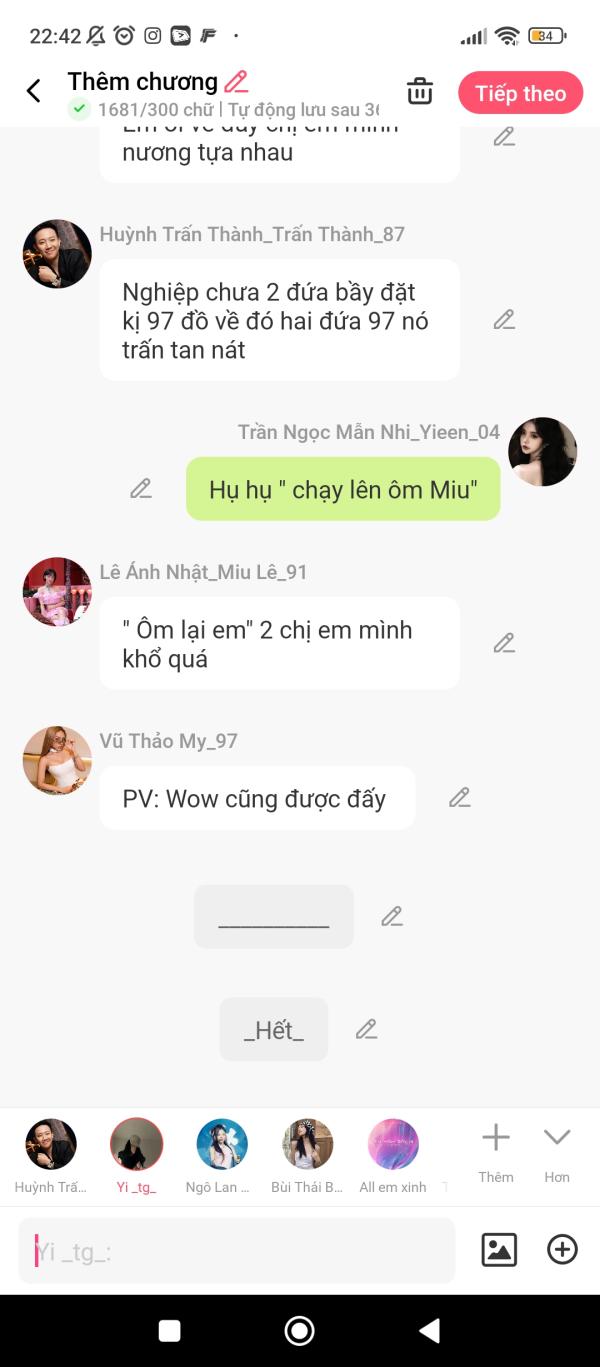Edit Huỳnh Trấn Thành's message
This screenshot has width=600, height=1367.
(x=504, y=320)
